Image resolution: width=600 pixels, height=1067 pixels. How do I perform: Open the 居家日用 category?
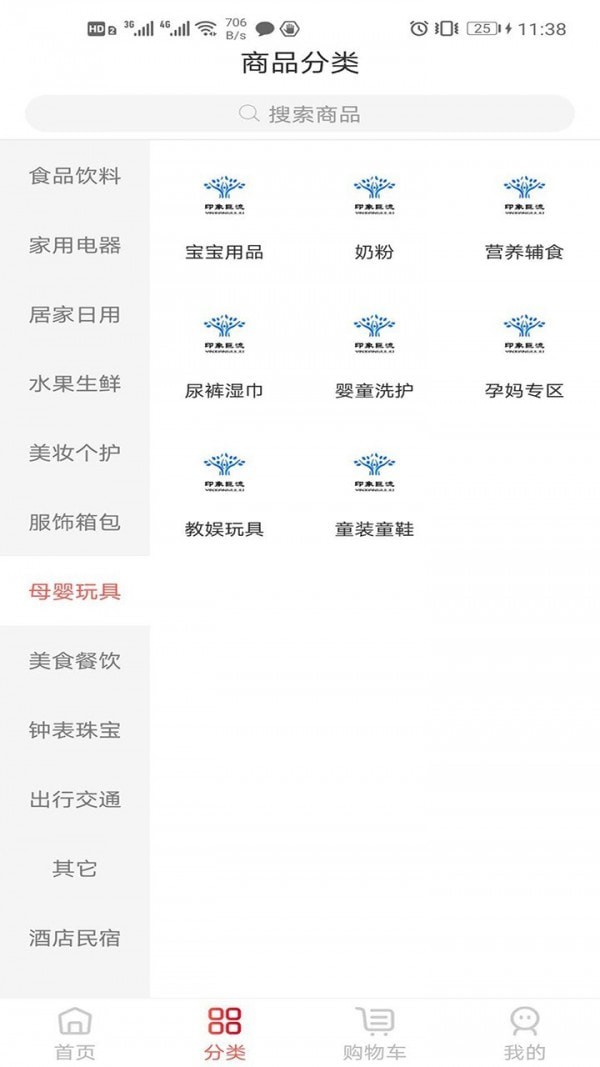click(75, 314)
